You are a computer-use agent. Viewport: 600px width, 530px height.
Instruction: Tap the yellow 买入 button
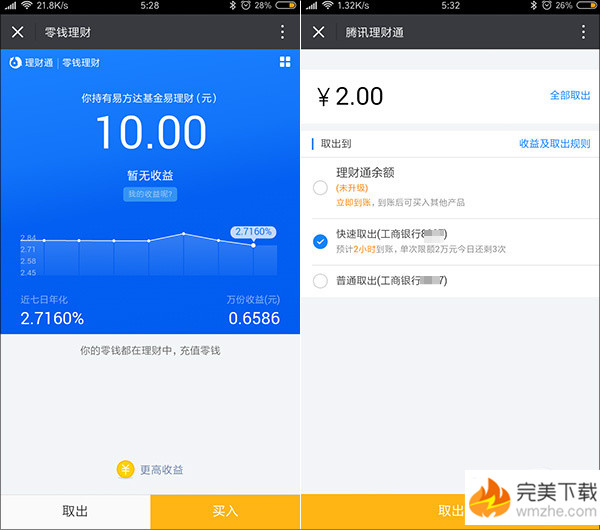225,511
